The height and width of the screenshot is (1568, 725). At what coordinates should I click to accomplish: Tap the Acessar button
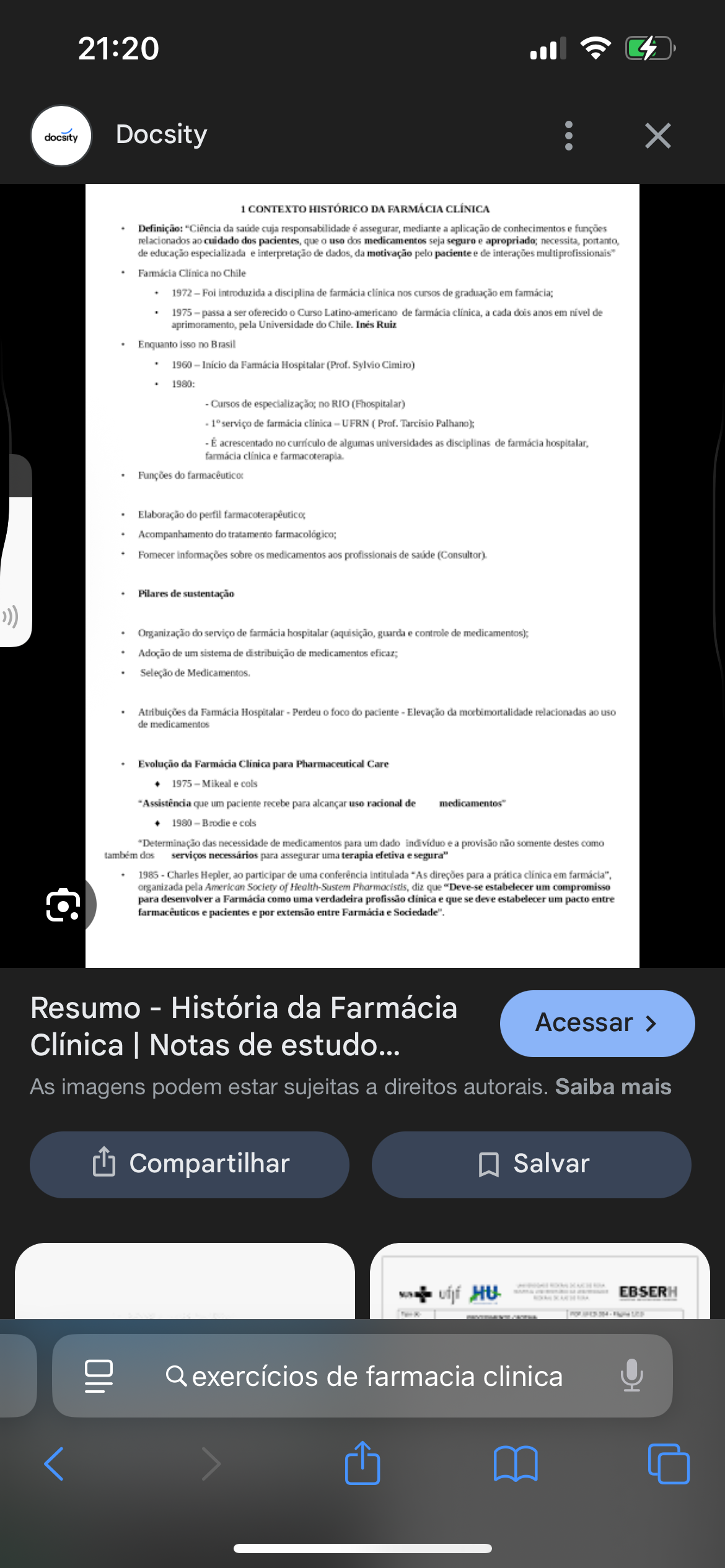click(597, 1023)
